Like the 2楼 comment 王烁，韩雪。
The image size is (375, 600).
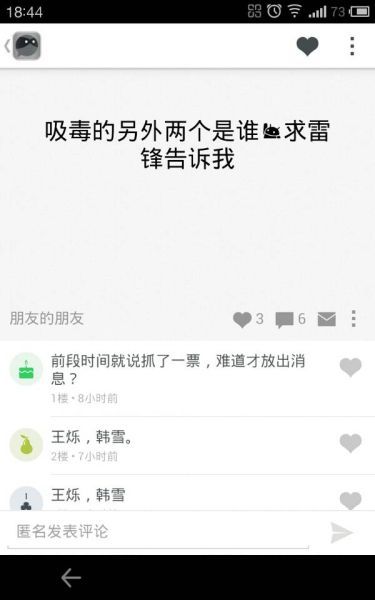tap(350, 443)
